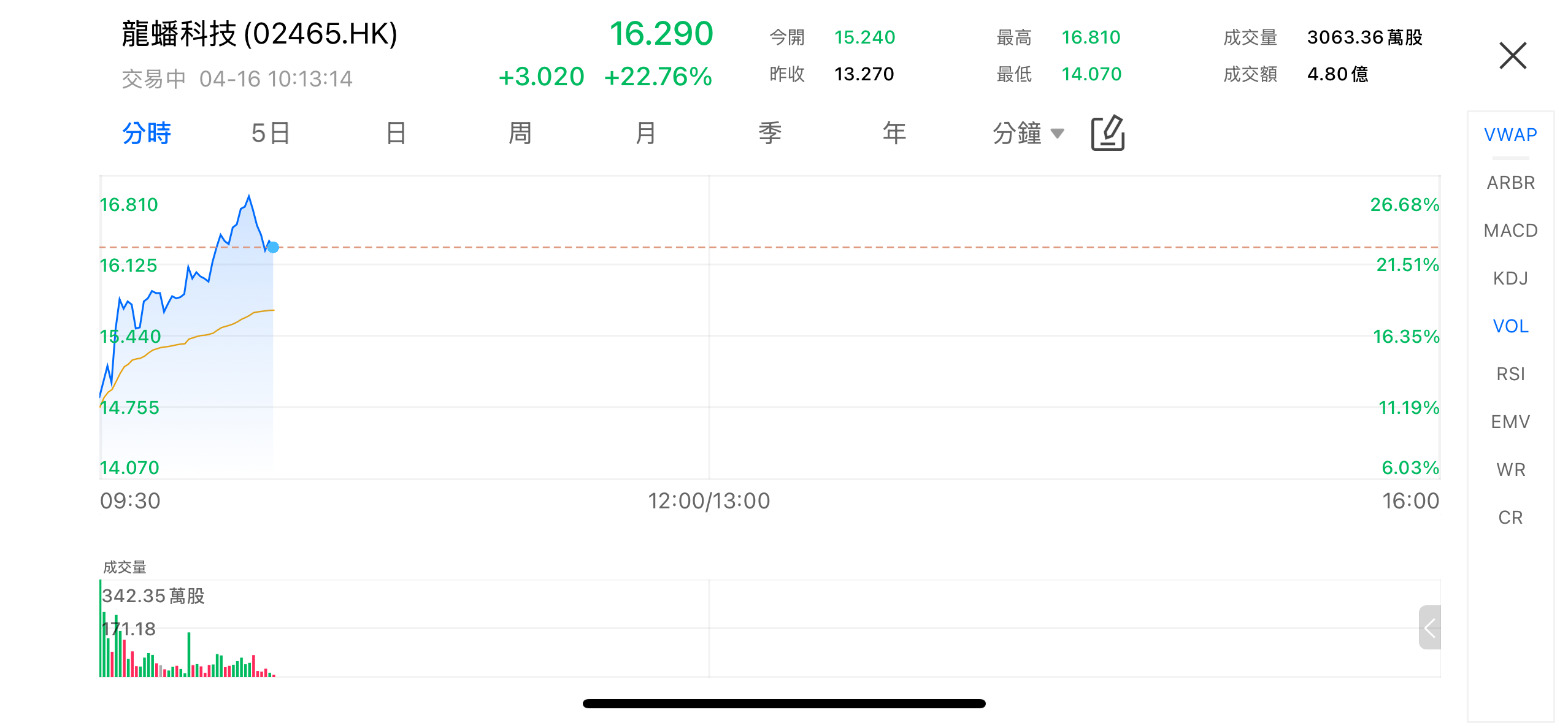Image resolution: width=1568 pixels, height=723 pixels.
Task: Show the MACD indicator
Action: coord(1510,231)
